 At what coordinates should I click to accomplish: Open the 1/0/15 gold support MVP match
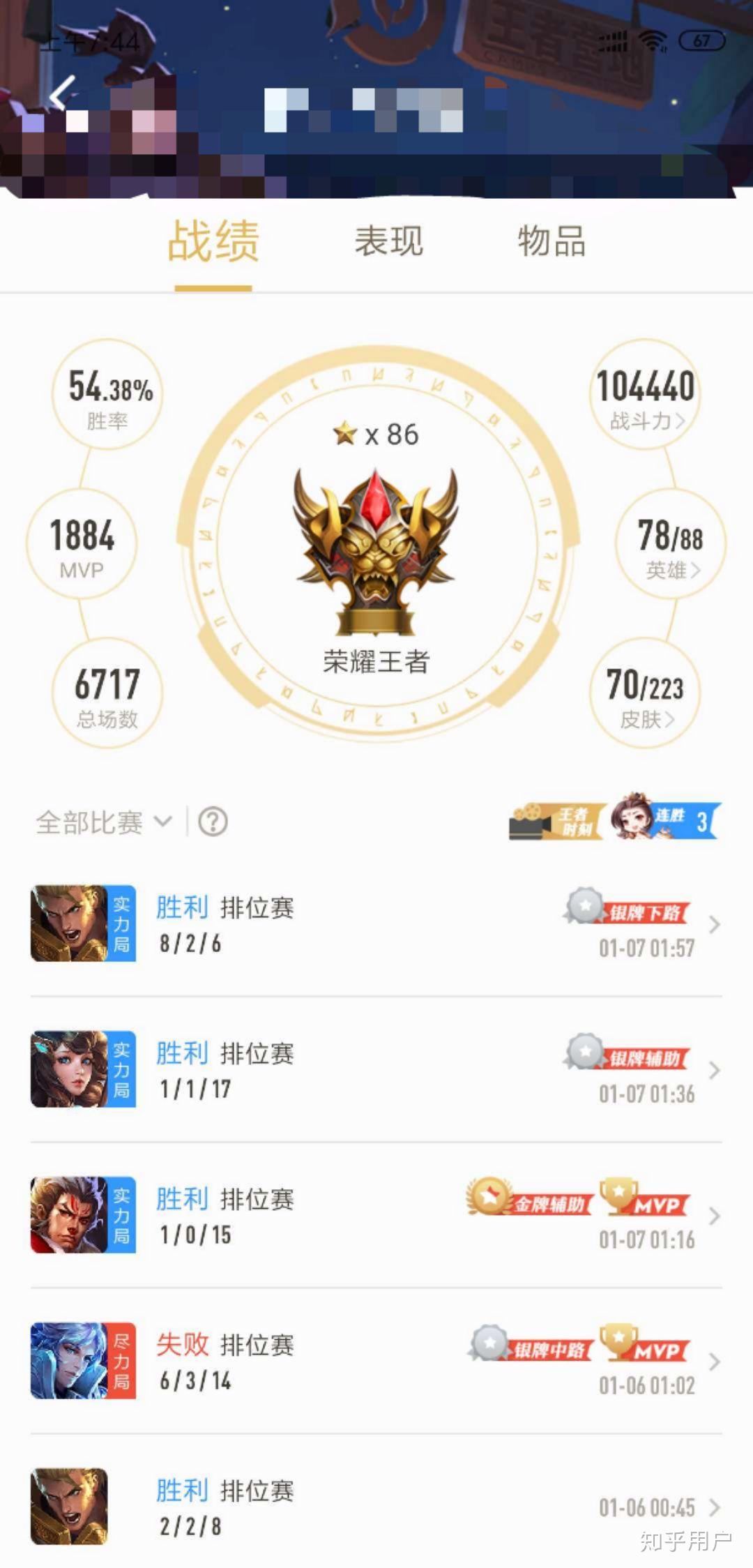pyautogui.click(x=376, y=1215)
